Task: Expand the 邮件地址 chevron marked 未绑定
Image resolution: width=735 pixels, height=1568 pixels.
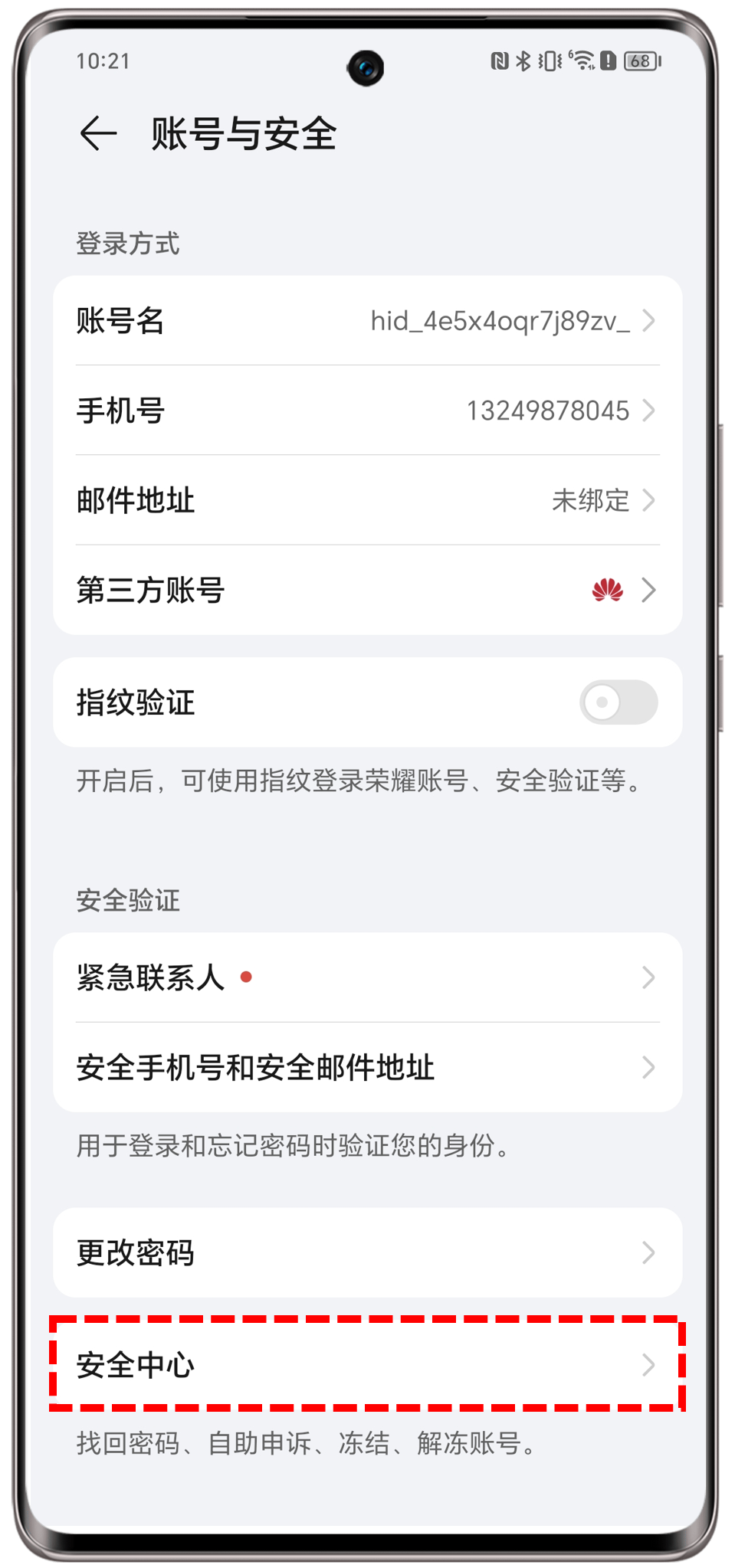Action: tap(648, 500)
